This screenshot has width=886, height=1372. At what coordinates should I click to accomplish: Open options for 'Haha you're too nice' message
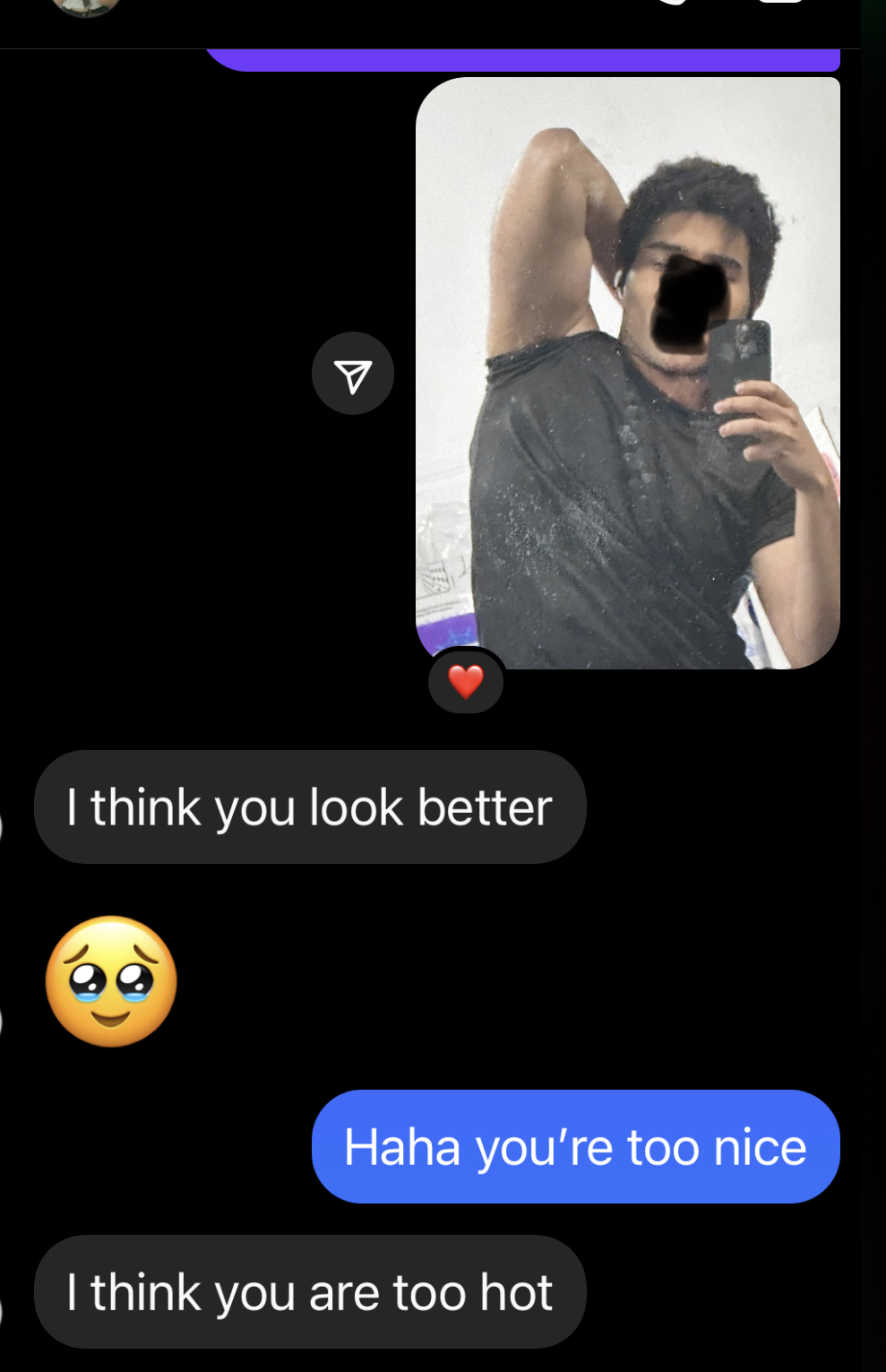pyautogui.click(x=575, y=1146)
